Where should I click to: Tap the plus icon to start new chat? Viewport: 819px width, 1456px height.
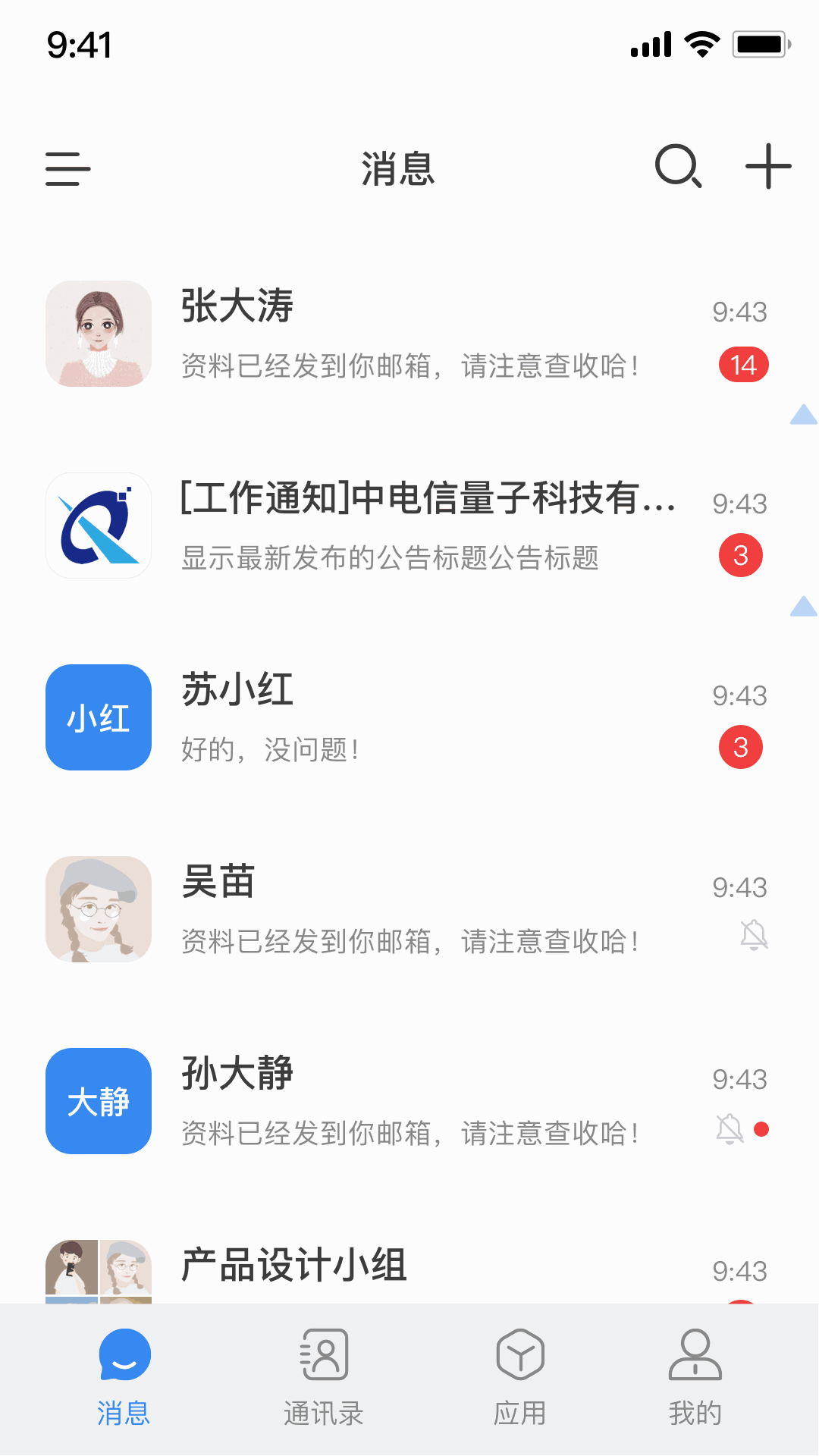click(x=767, y=168)
